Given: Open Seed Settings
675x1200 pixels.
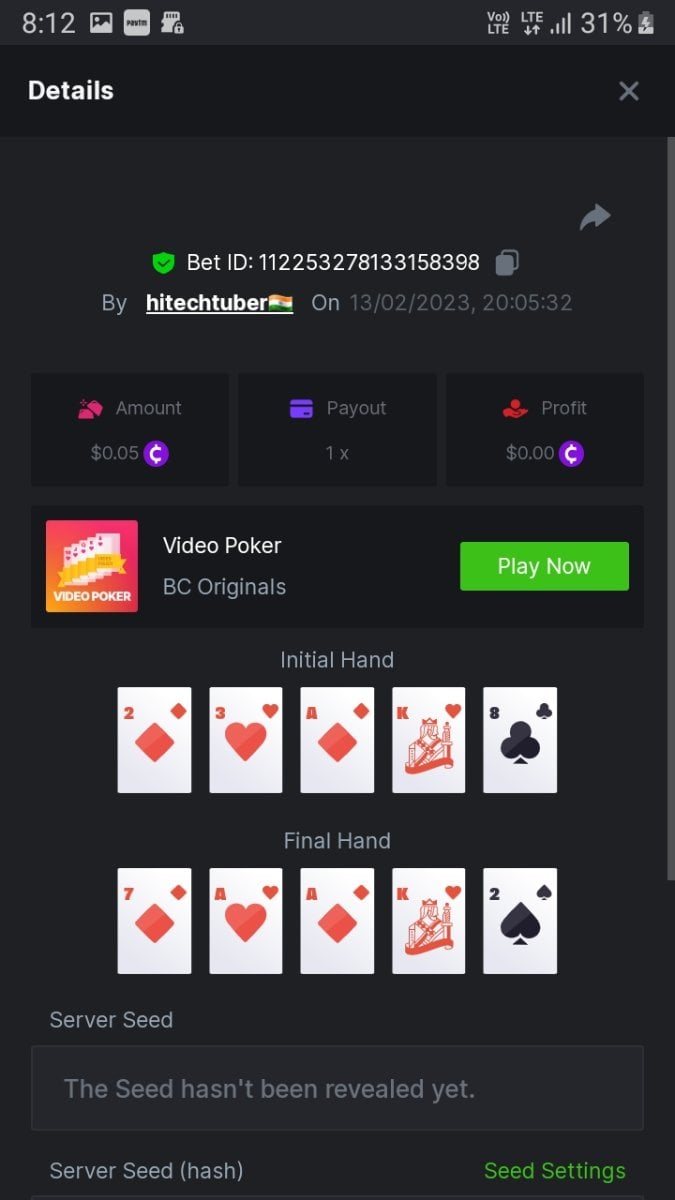Looking at the screenshot, I should [554, 1170].
